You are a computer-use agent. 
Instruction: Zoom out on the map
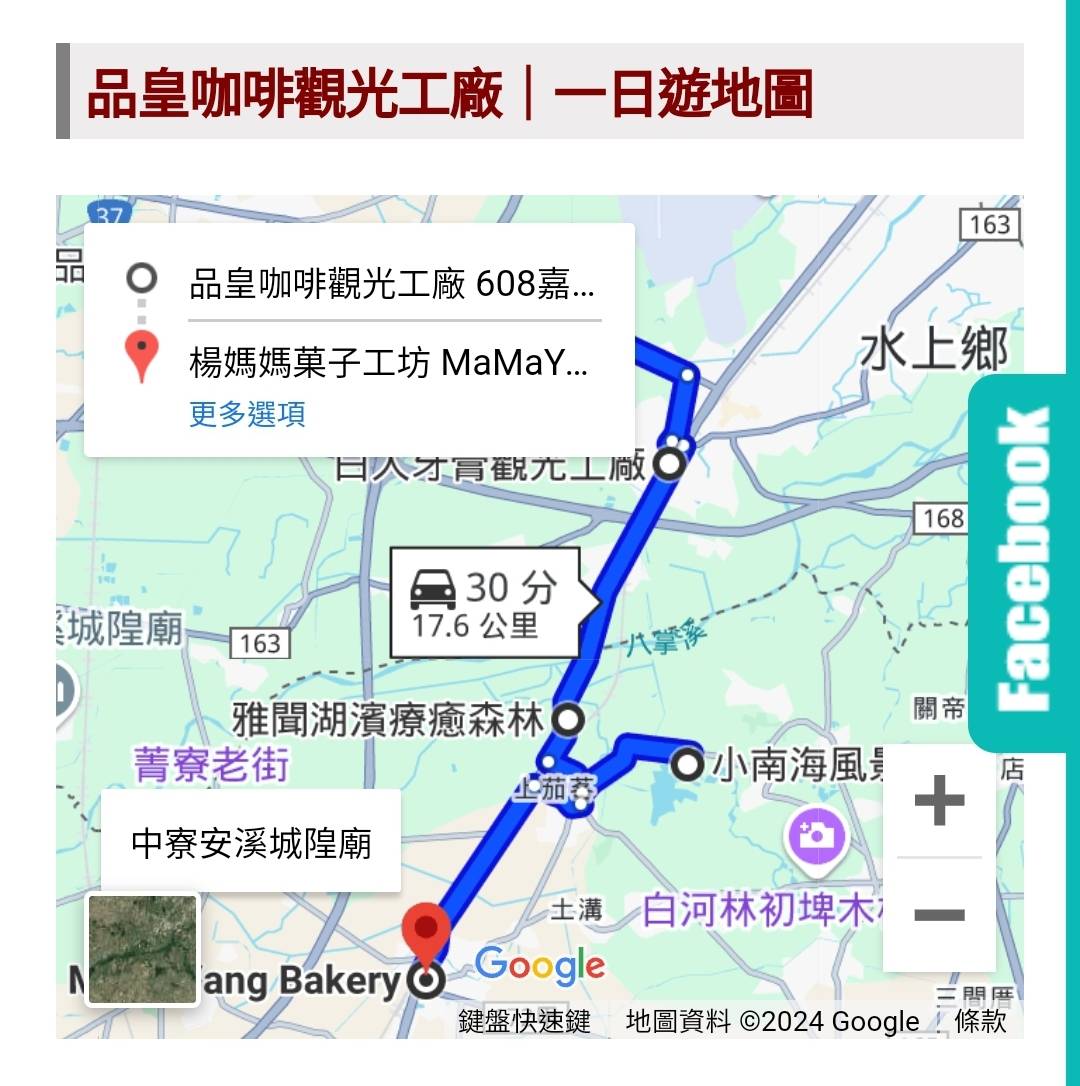939,914
